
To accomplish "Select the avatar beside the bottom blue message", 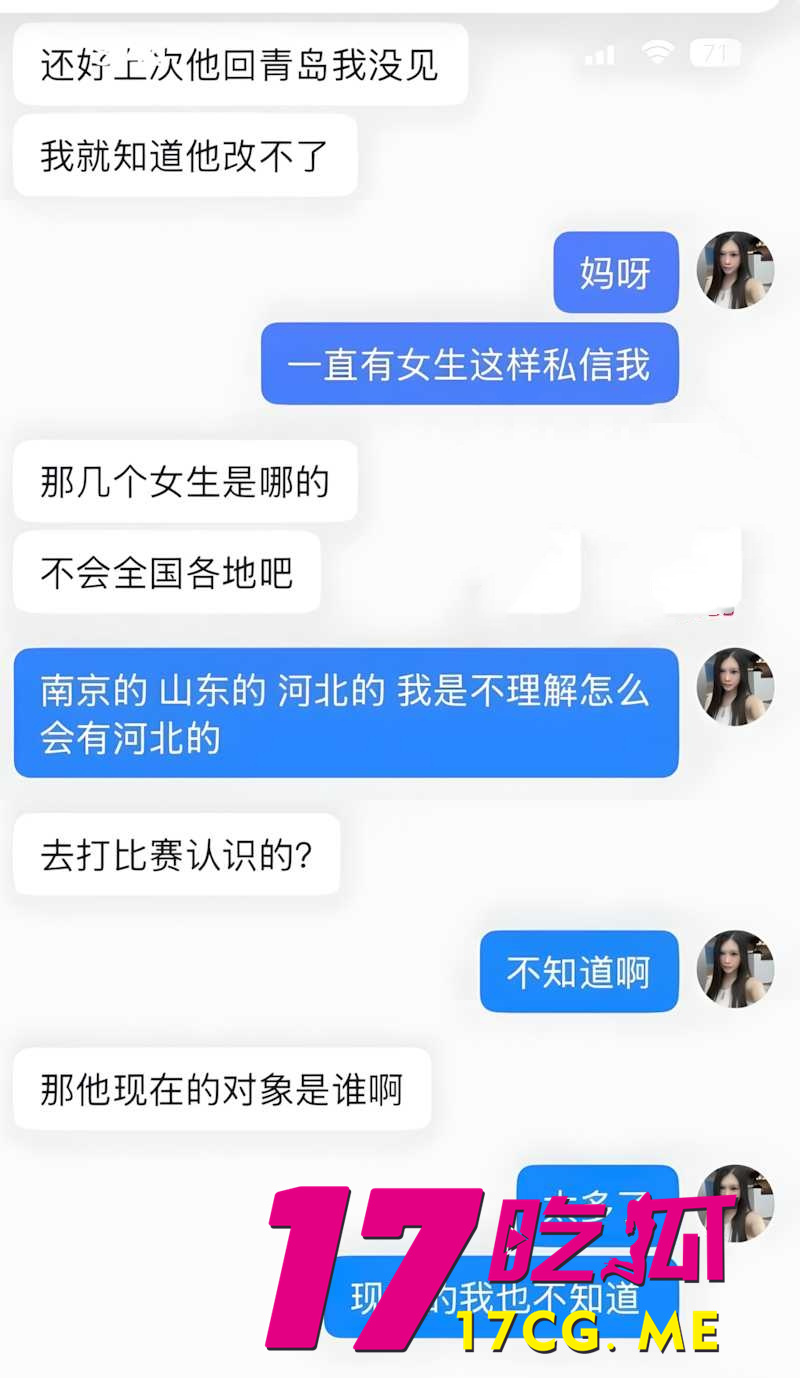I will [x=736, y=1204].
